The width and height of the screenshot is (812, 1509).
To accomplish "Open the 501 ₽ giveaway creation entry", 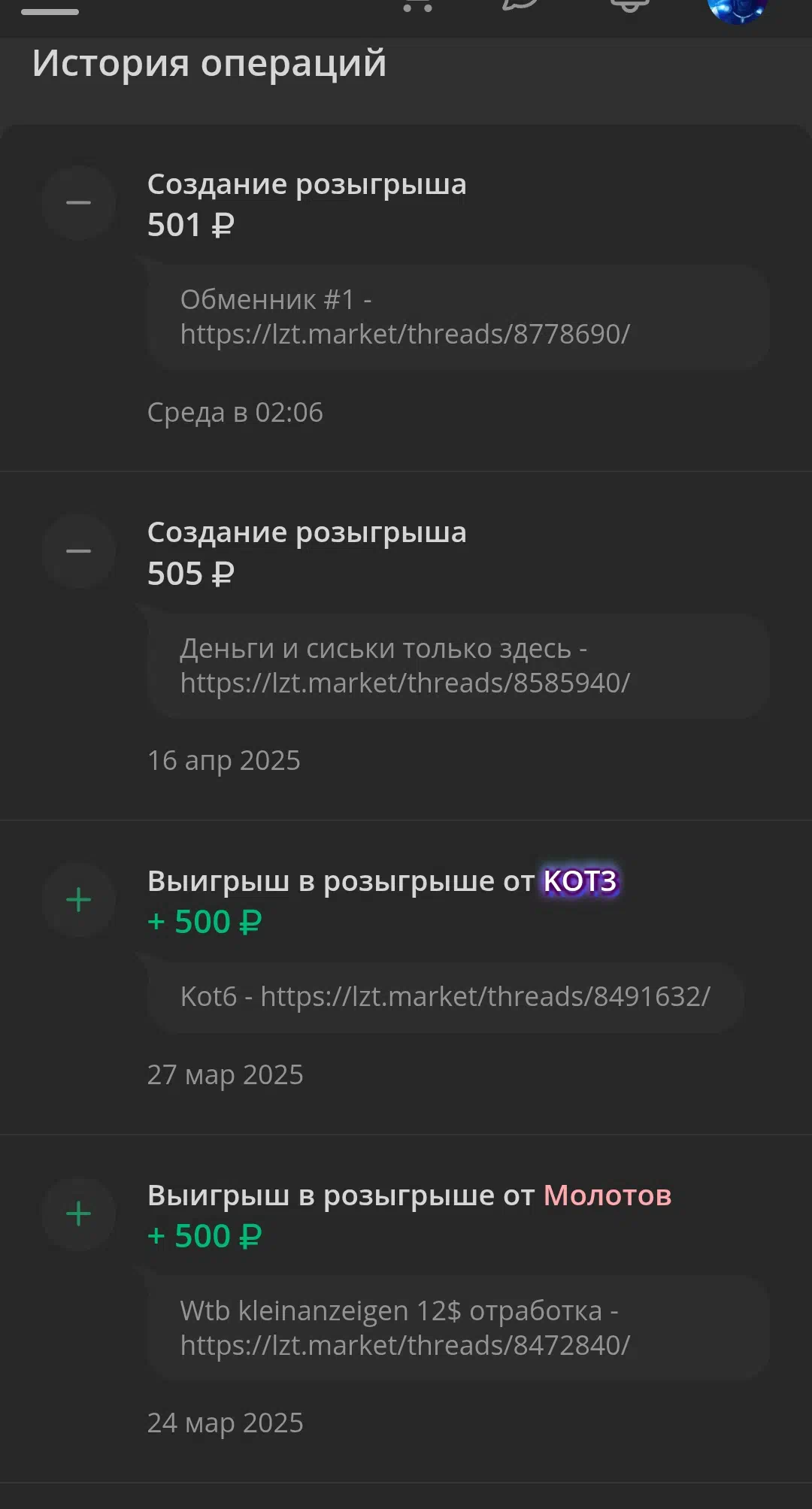I will point(406,298).
